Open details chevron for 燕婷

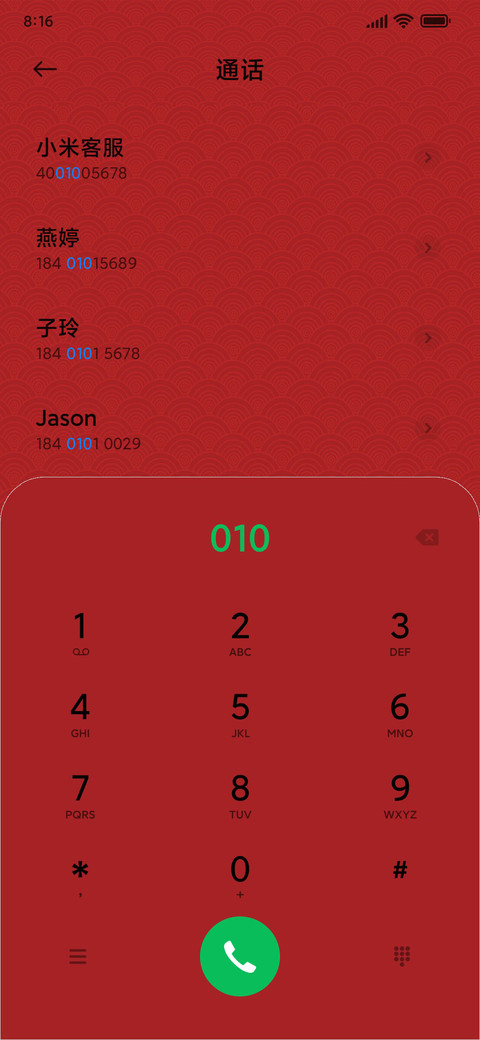click(428, 248)
